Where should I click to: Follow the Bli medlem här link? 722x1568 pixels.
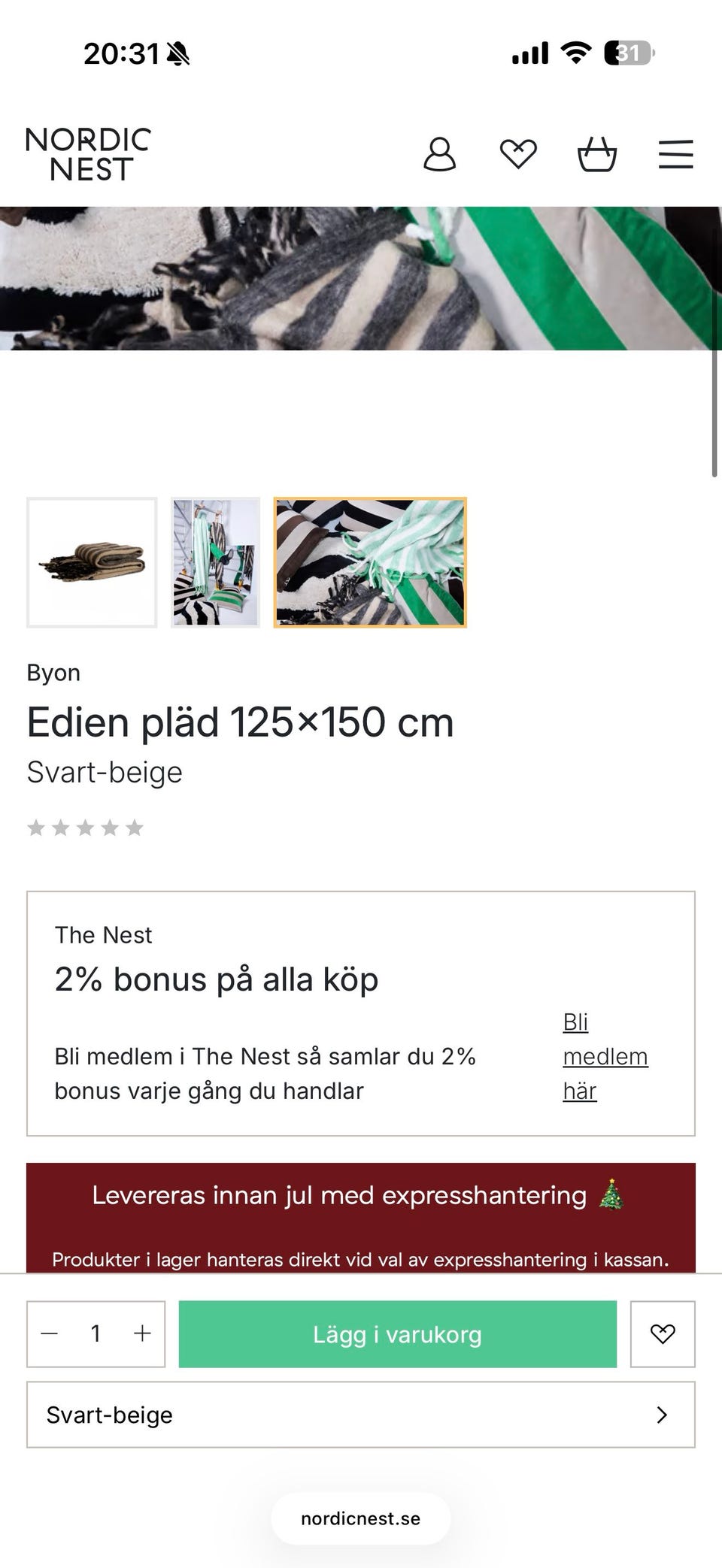tap(604, 1056)
